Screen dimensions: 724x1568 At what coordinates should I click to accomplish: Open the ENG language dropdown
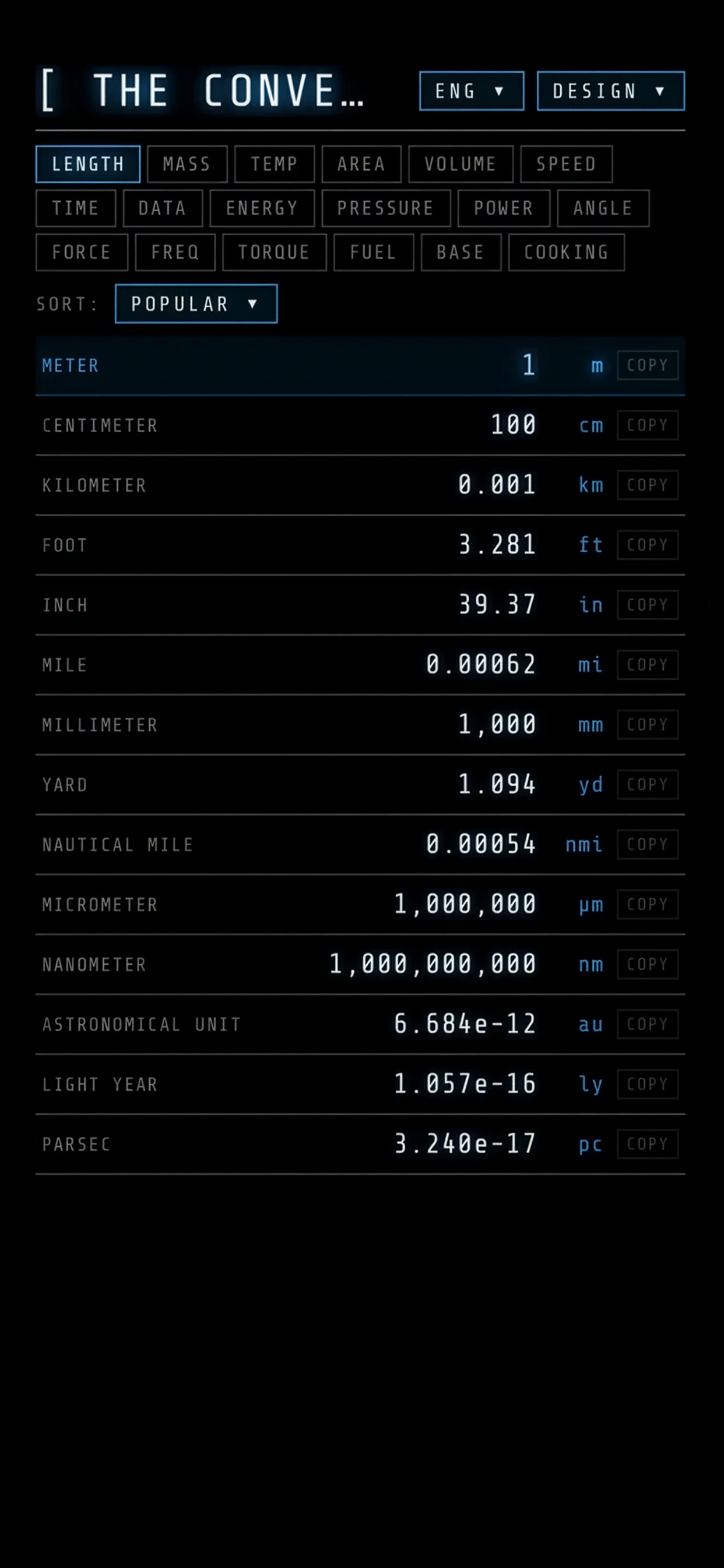click(472, 90)
